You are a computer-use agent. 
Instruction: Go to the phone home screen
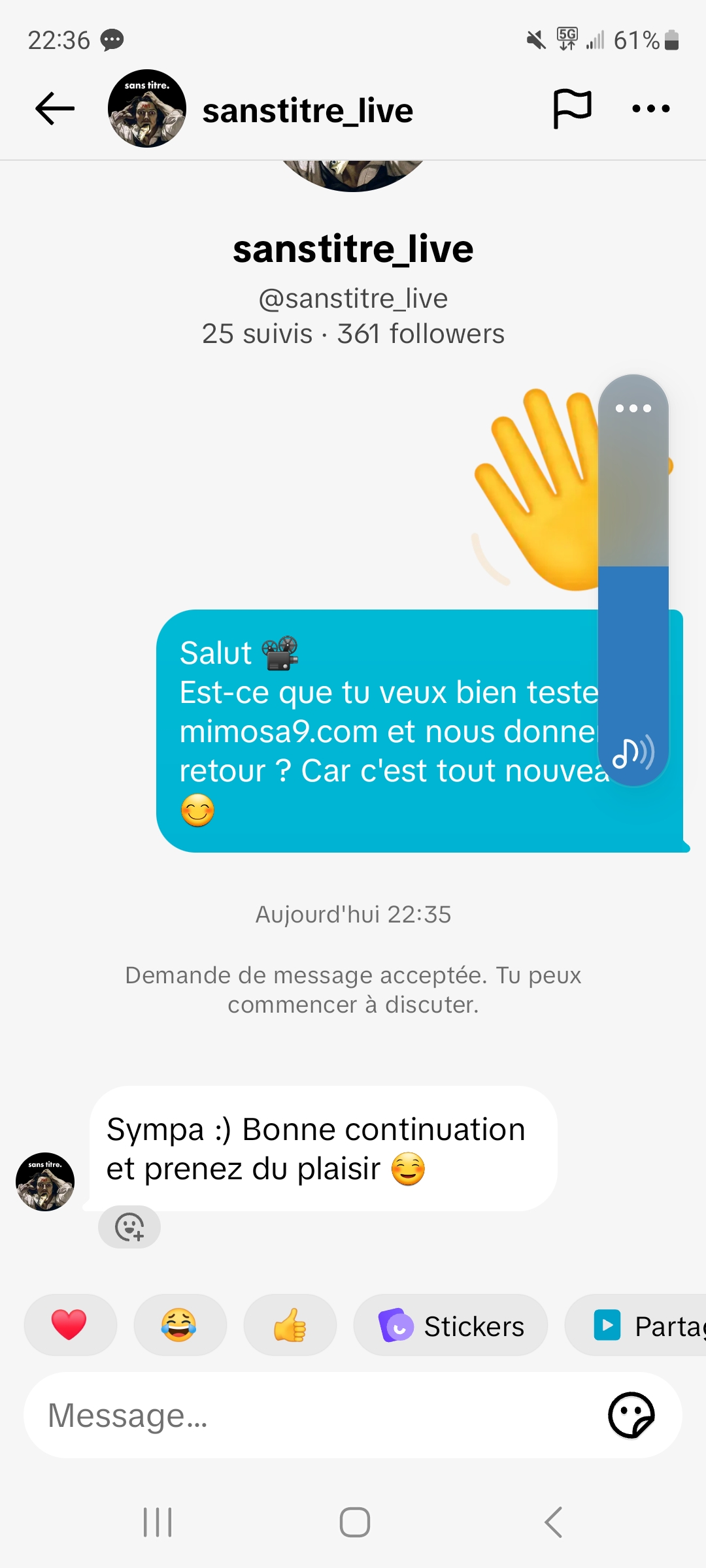click(x=354, y=1522)
